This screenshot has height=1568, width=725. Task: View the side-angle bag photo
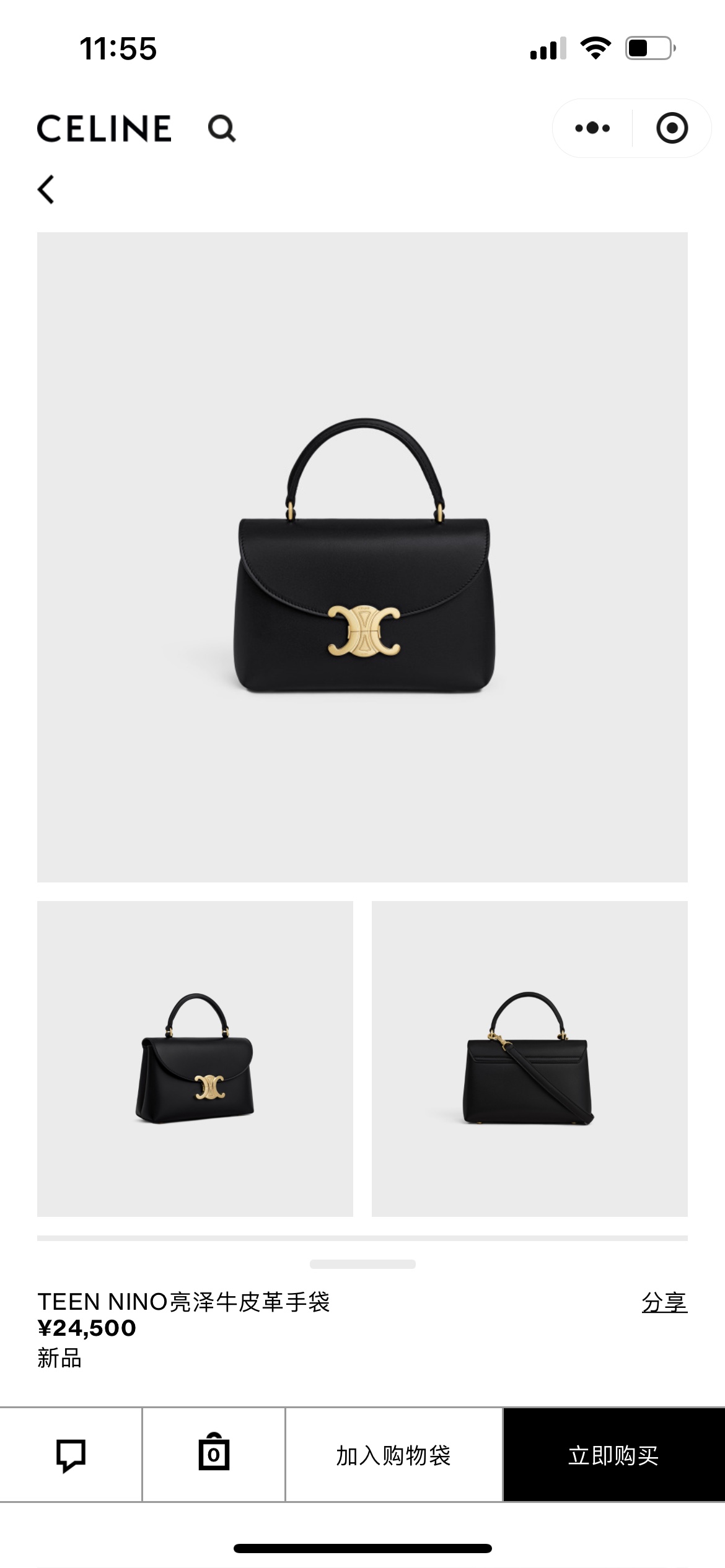(195, 1058)
